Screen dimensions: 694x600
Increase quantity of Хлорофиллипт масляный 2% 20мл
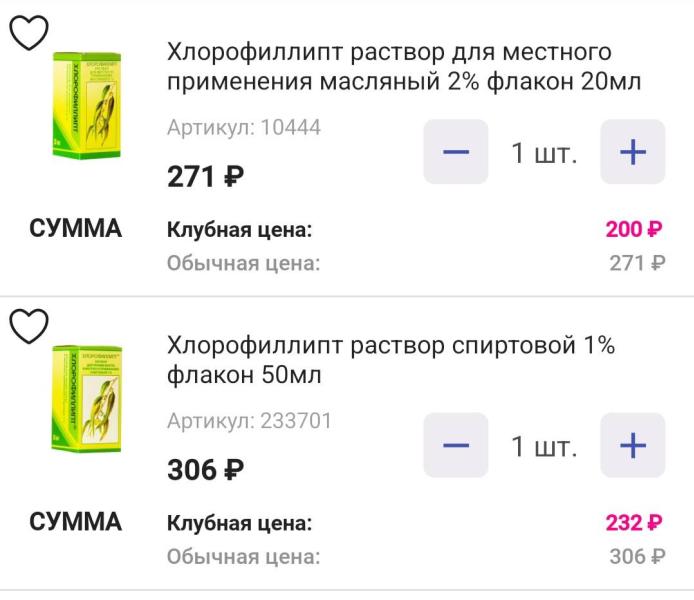pyautogui.click(x=633, y=152)
